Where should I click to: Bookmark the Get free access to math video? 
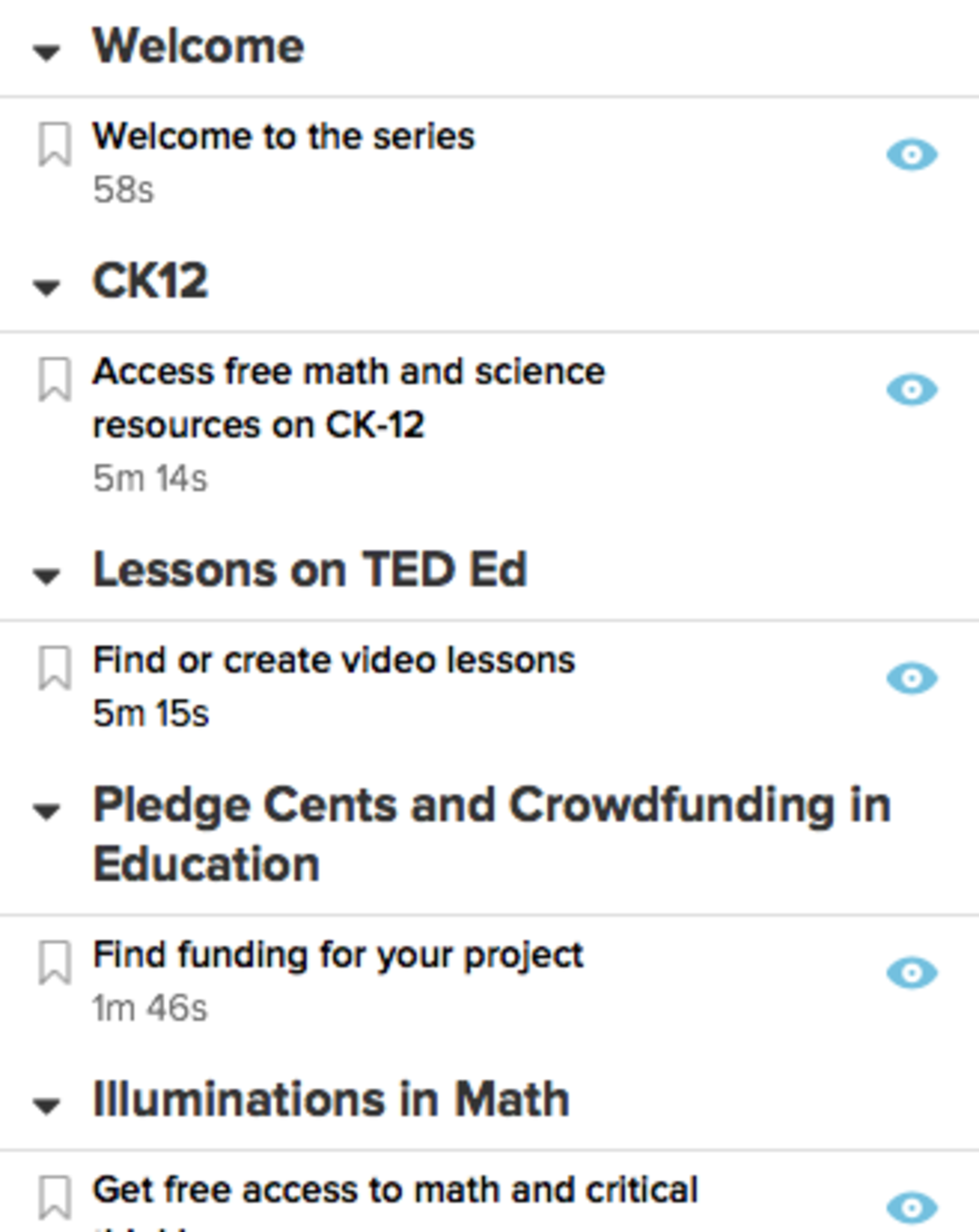[x=55, y=1197]
